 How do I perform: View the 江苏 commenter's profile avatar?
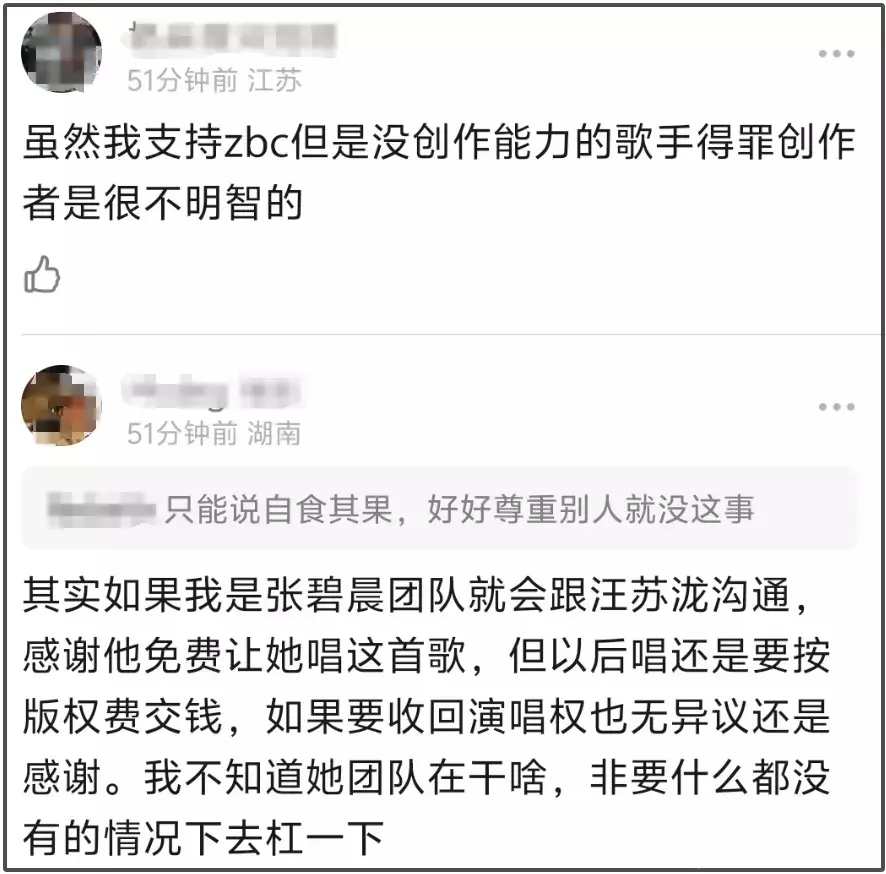tap(61, 53)
